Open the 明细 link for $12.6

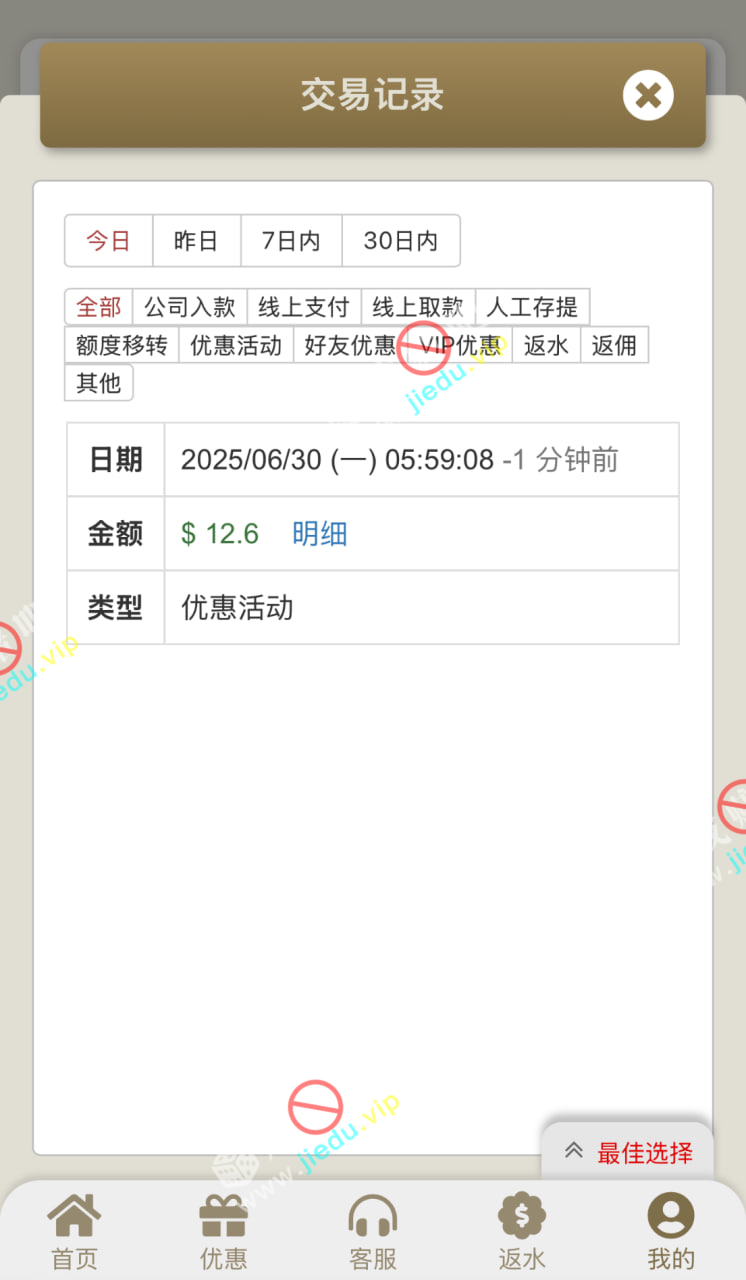point(319,534)
